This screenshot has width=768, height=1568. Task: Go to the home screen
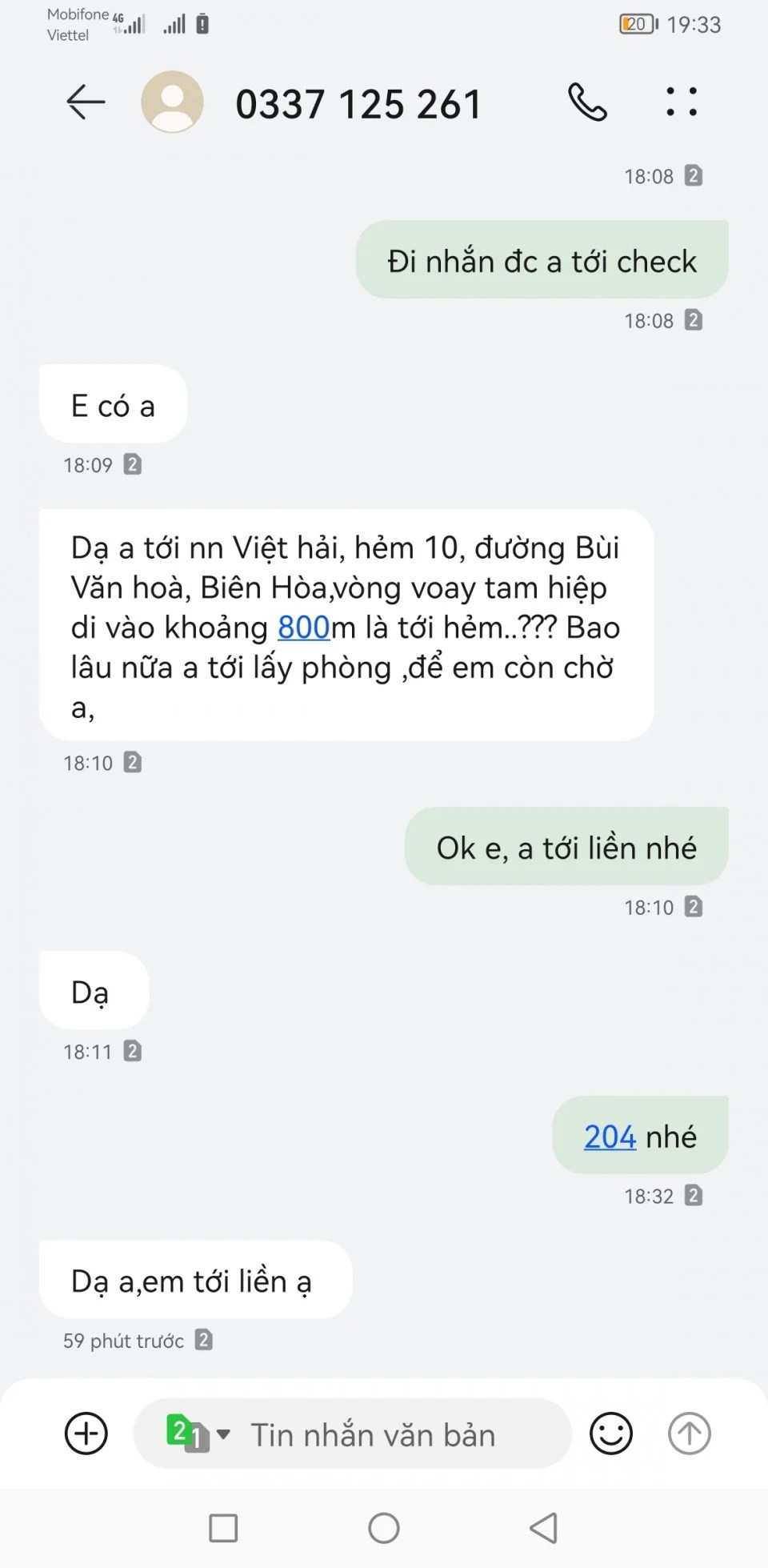(384, 1528)
